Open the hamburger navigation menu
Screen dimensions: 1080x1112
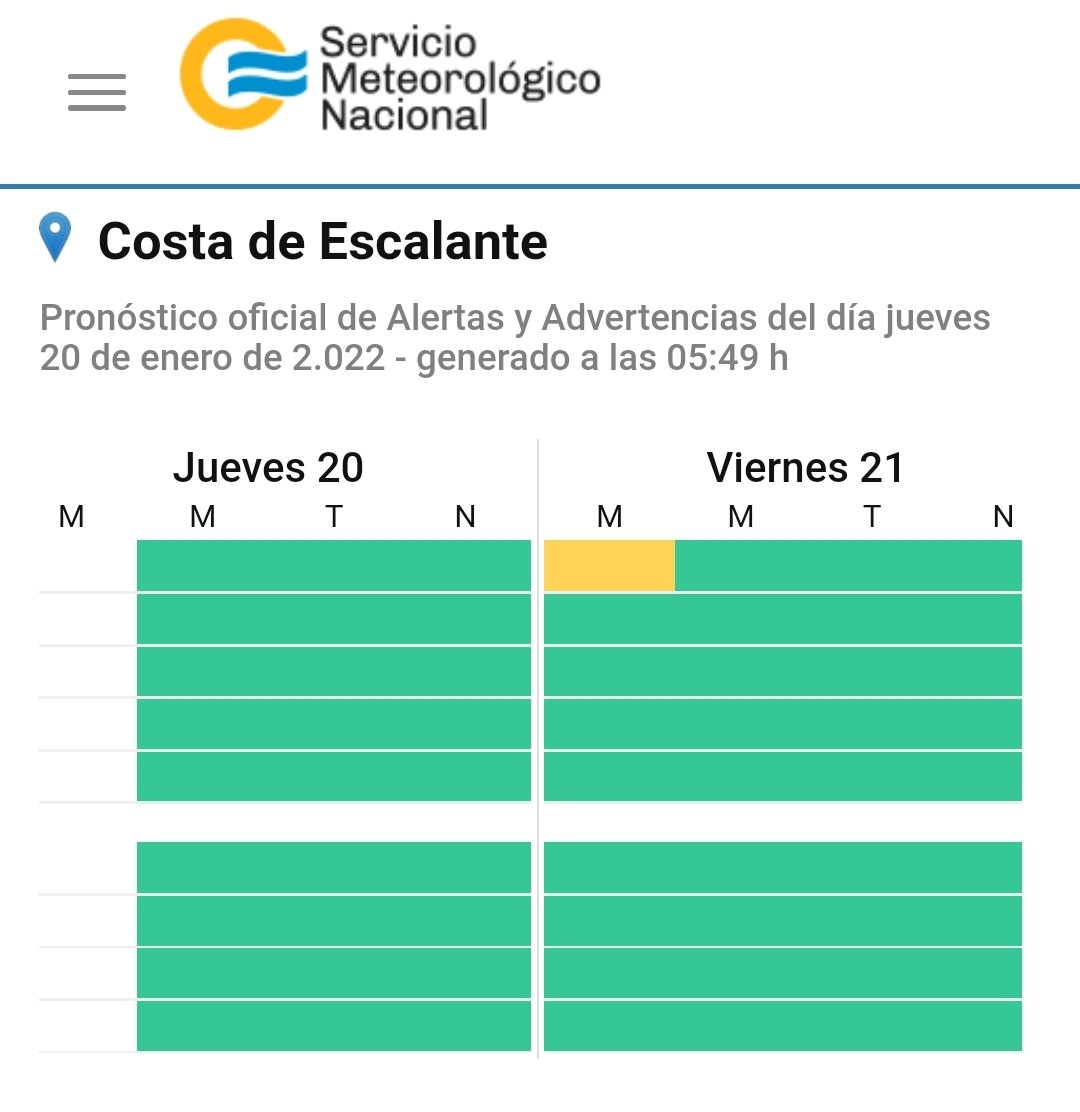pos(97,92)
